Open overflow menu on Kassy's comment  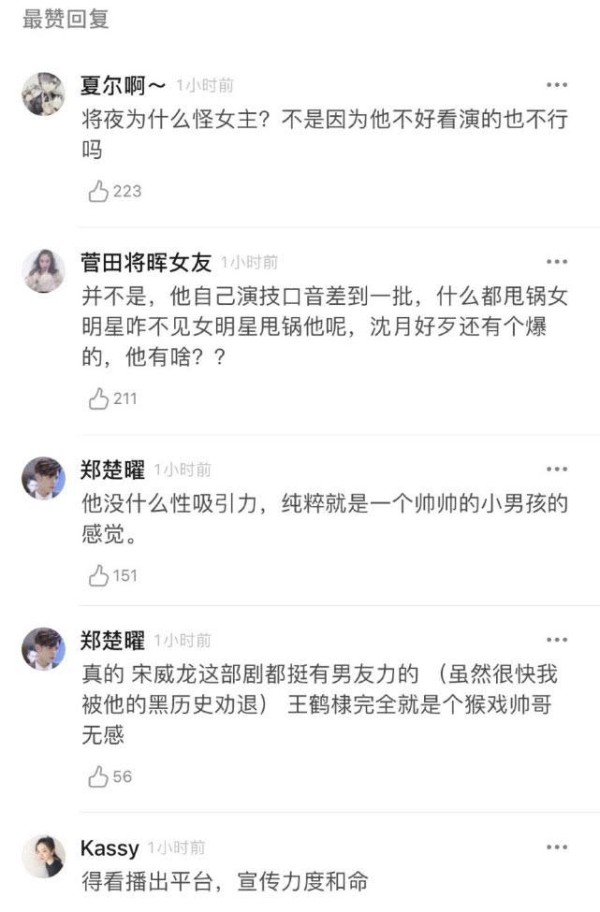556,848
